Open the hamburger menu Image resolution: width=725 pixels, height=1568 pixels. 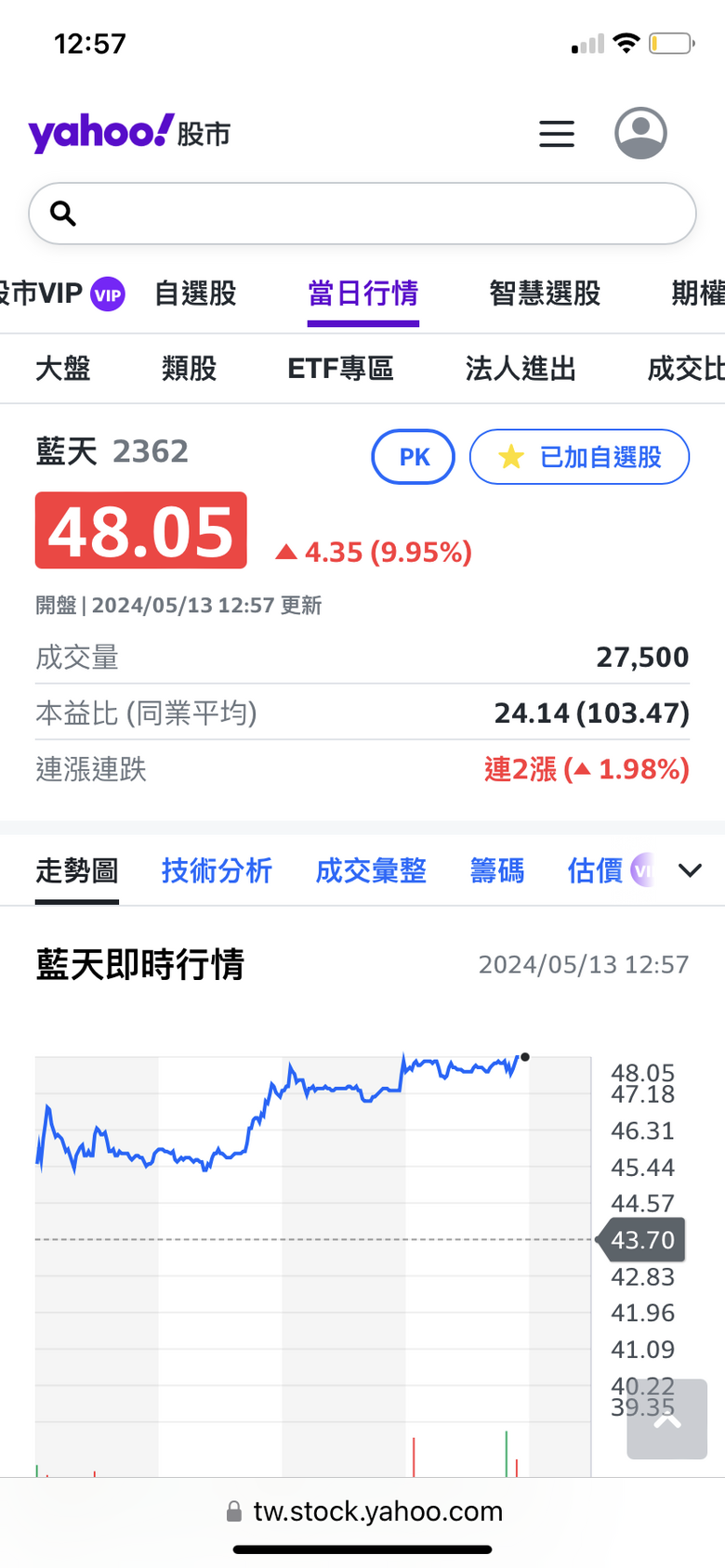pyautogui.click(x=557, y=134)
